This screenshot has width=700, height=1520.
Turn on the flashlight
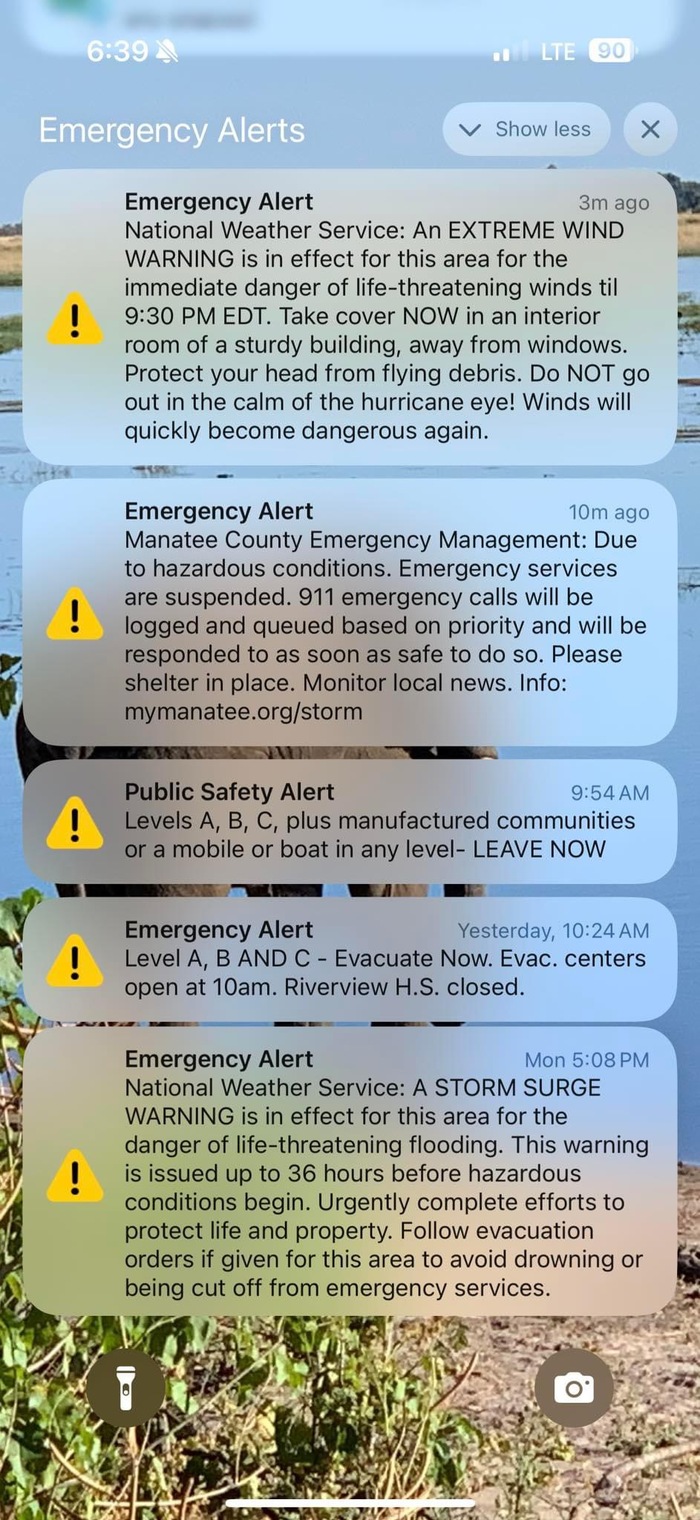click(x=125, y=1388)
